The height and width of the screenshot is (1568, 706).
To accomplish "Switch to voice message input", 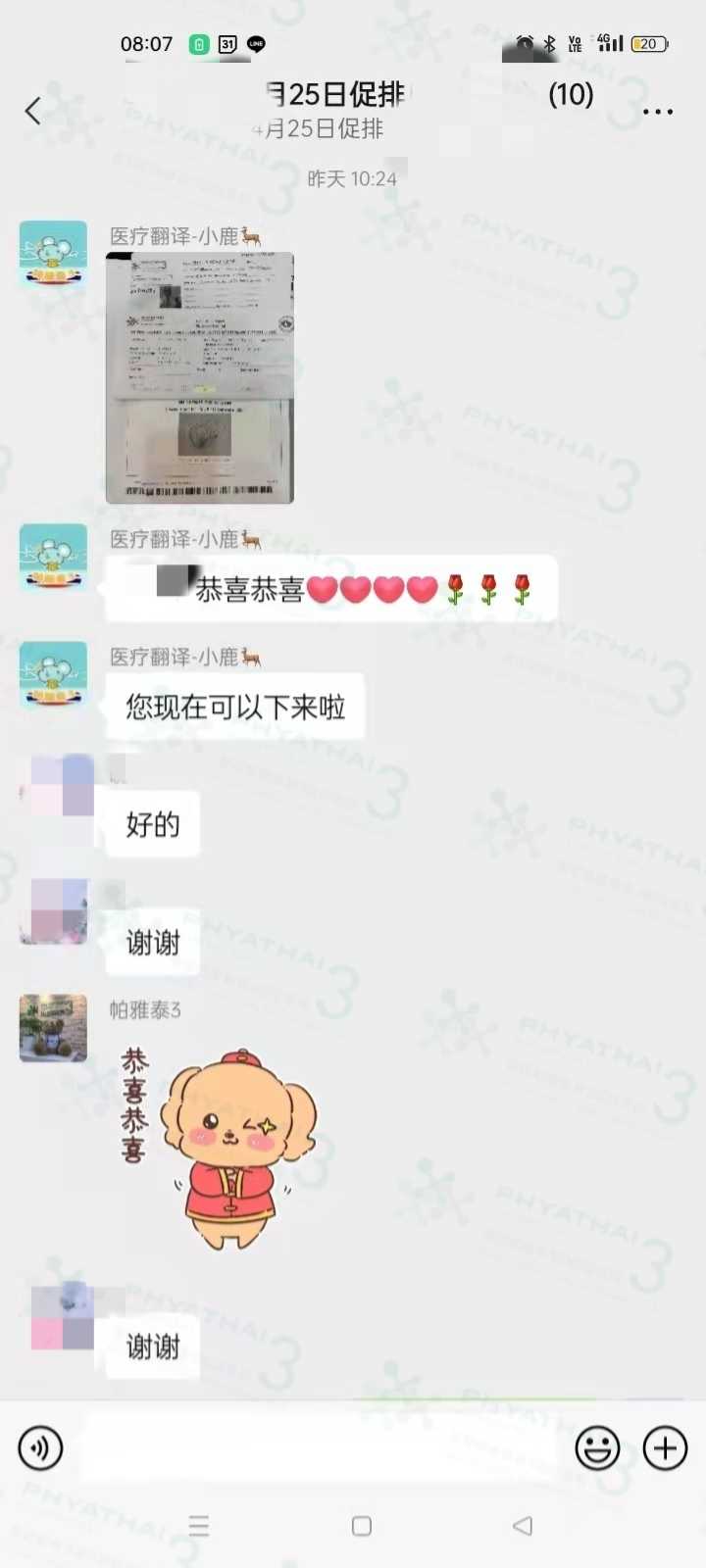I will click(x=41, y=1447).
